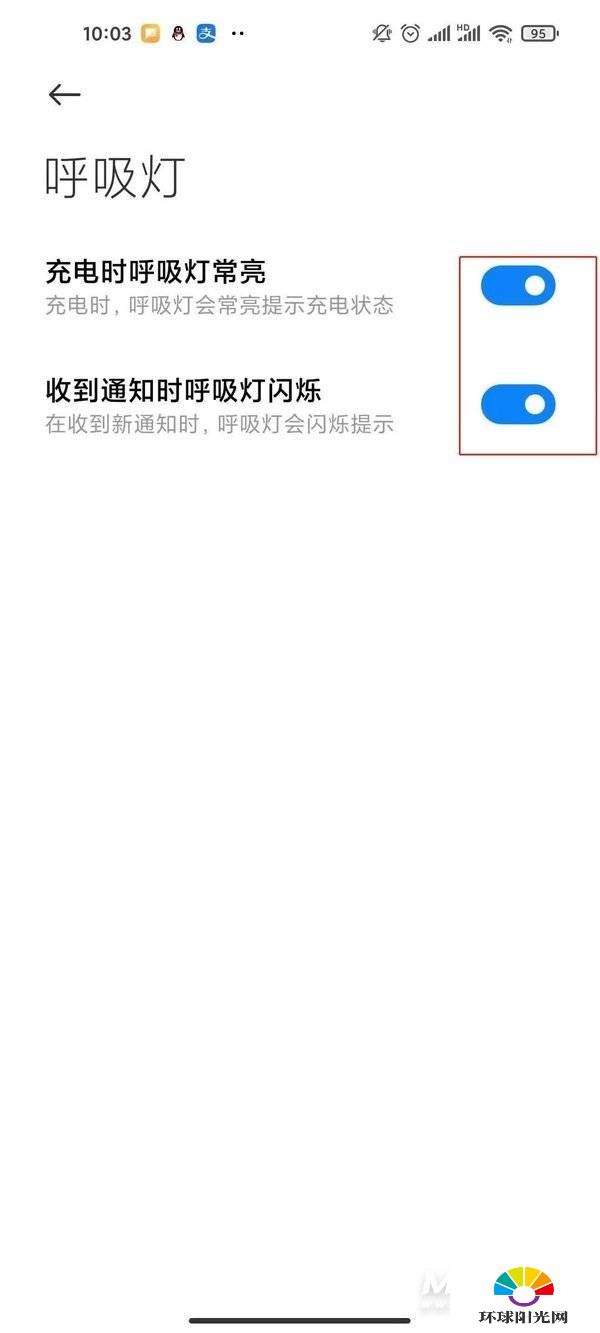
Task: Go back using the arrow icon
Action: pyautogui.click(x=64, y=94)
